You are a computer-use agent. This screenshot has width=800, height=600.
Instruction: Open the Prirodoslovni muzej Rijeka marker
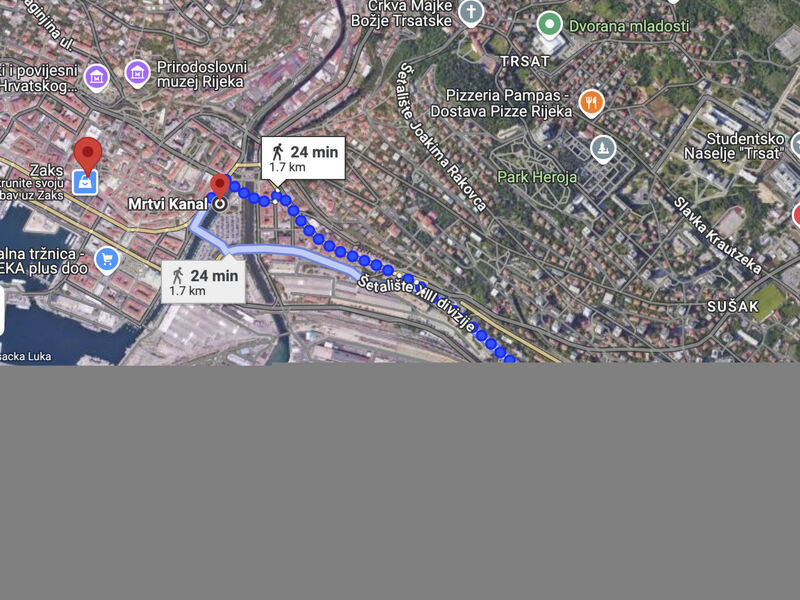click(x=138, y=73)
